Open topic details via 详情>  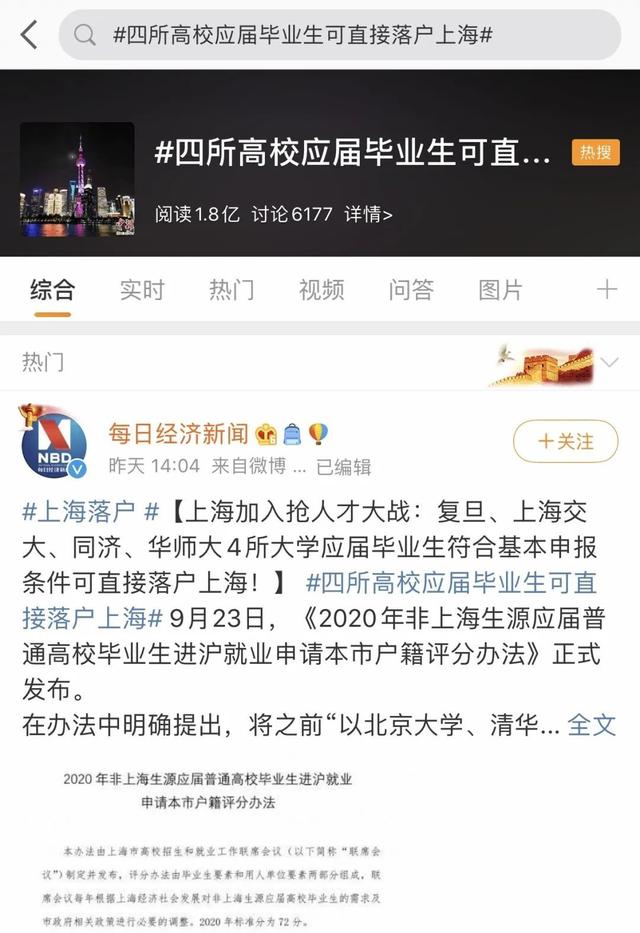click(369, 214)
